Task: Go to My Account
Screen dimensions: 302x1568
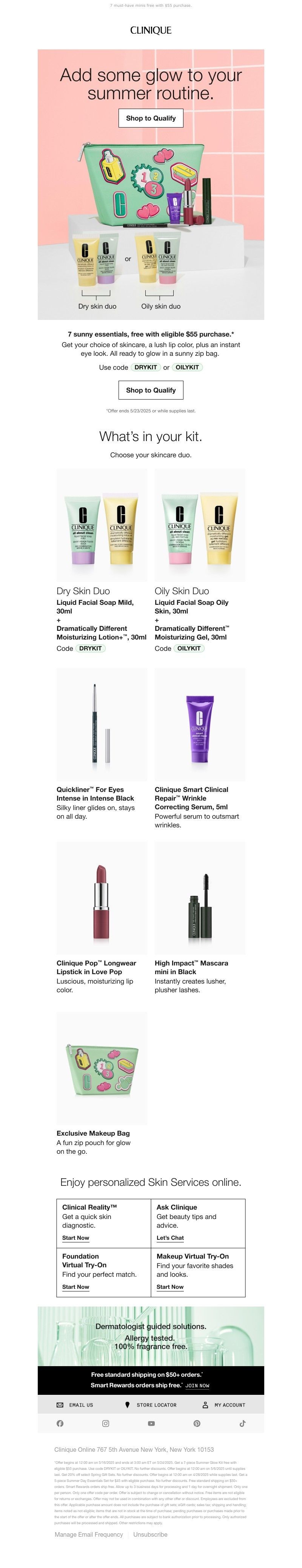Action: tap(224, 1405)
